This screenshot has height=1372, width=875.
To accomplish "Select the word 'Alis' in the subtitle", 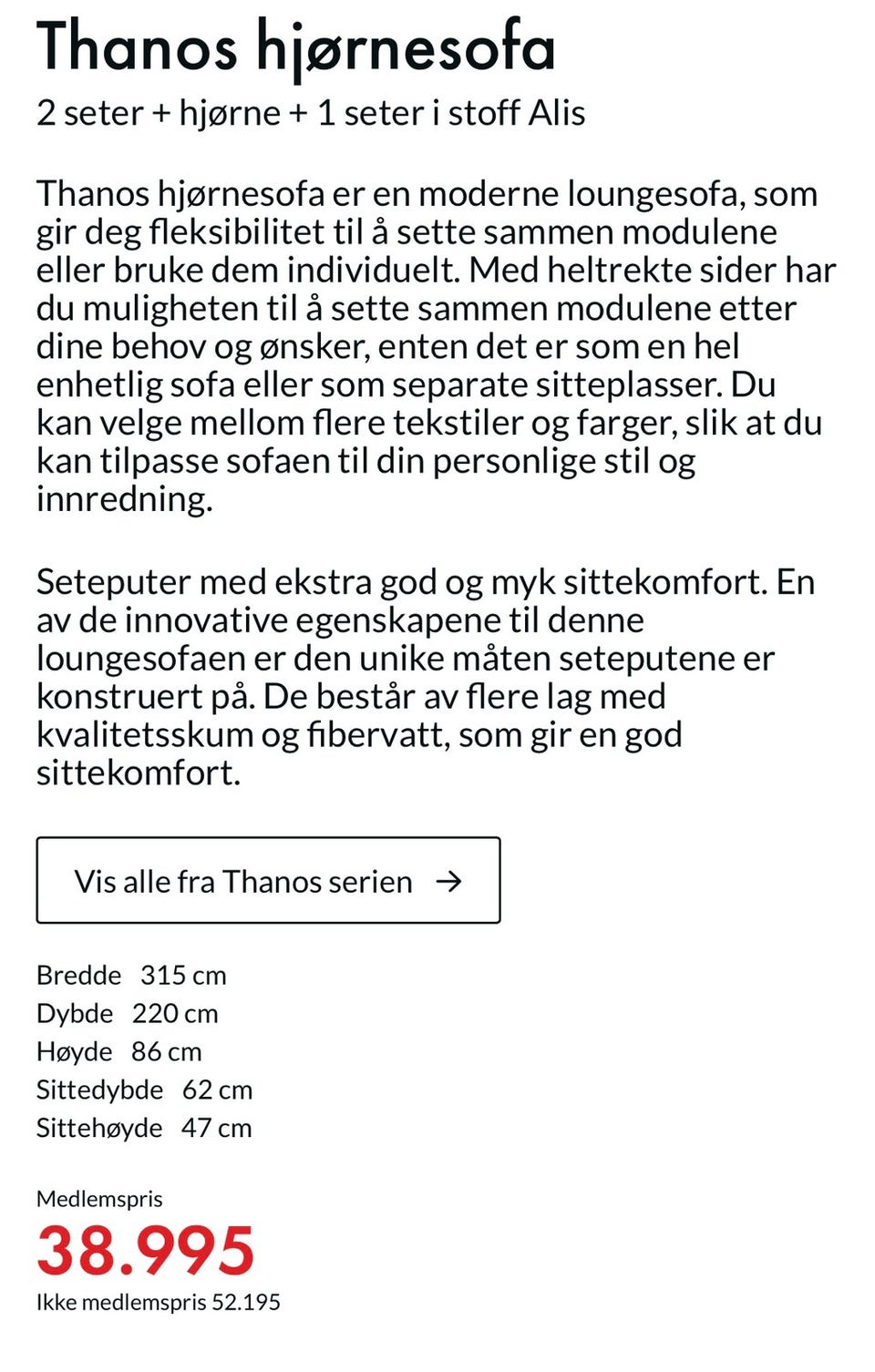I will pos(552,114).
